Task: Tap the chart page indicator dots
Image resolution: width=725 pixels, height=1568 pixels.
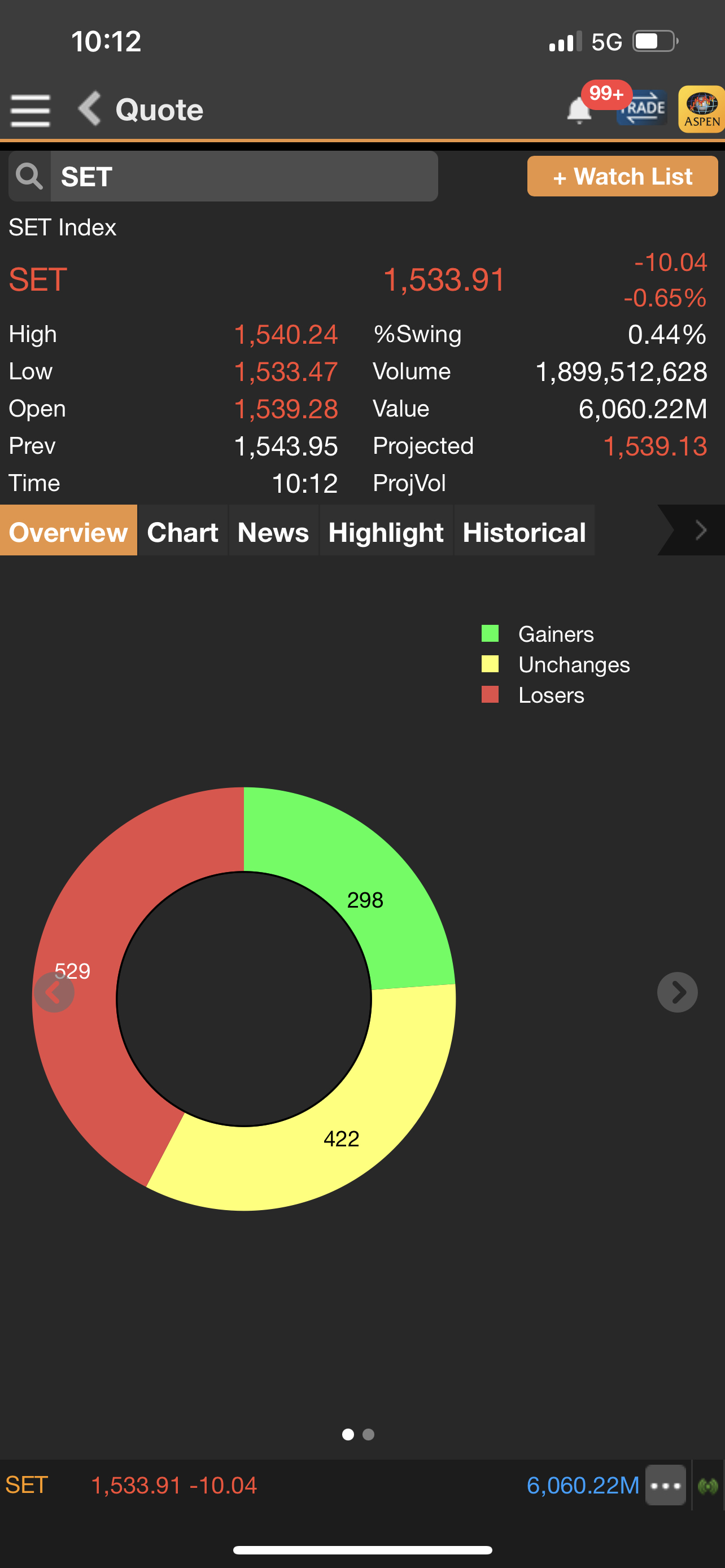Action: pyautogui.click(x=358, y=1435)
